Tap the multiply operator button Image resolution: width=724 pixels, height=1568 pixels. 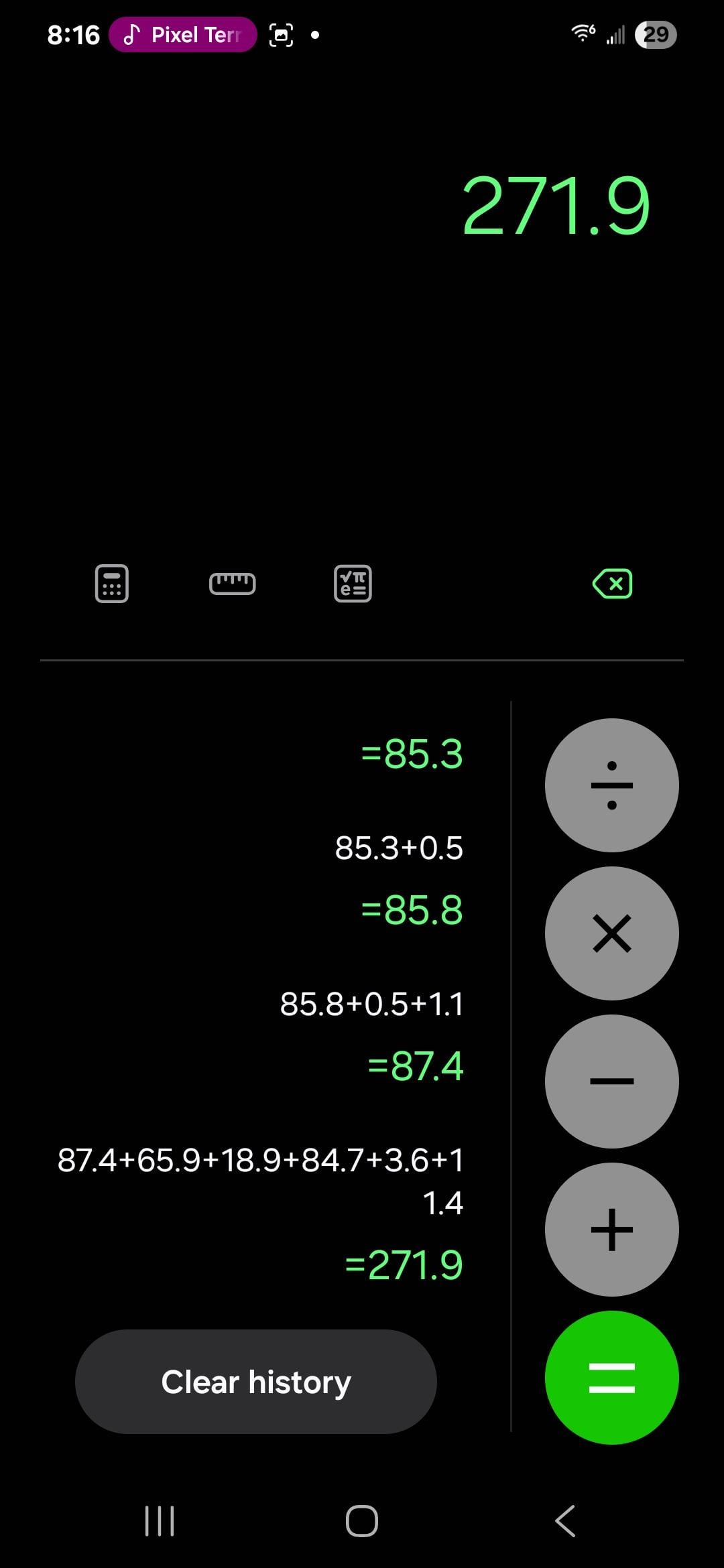611,933
